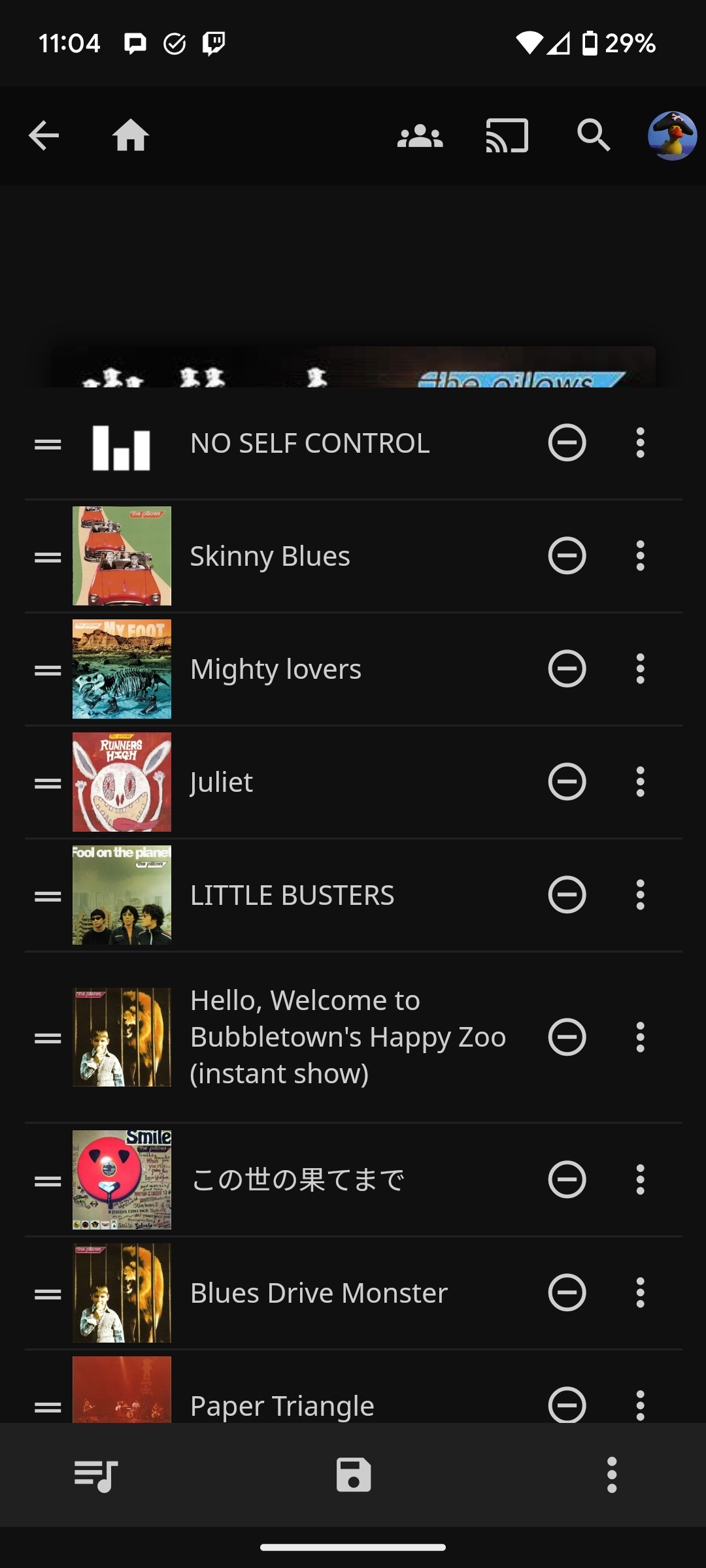
Task: Open more options for Blues Drive Monster
Action: 640,1293
